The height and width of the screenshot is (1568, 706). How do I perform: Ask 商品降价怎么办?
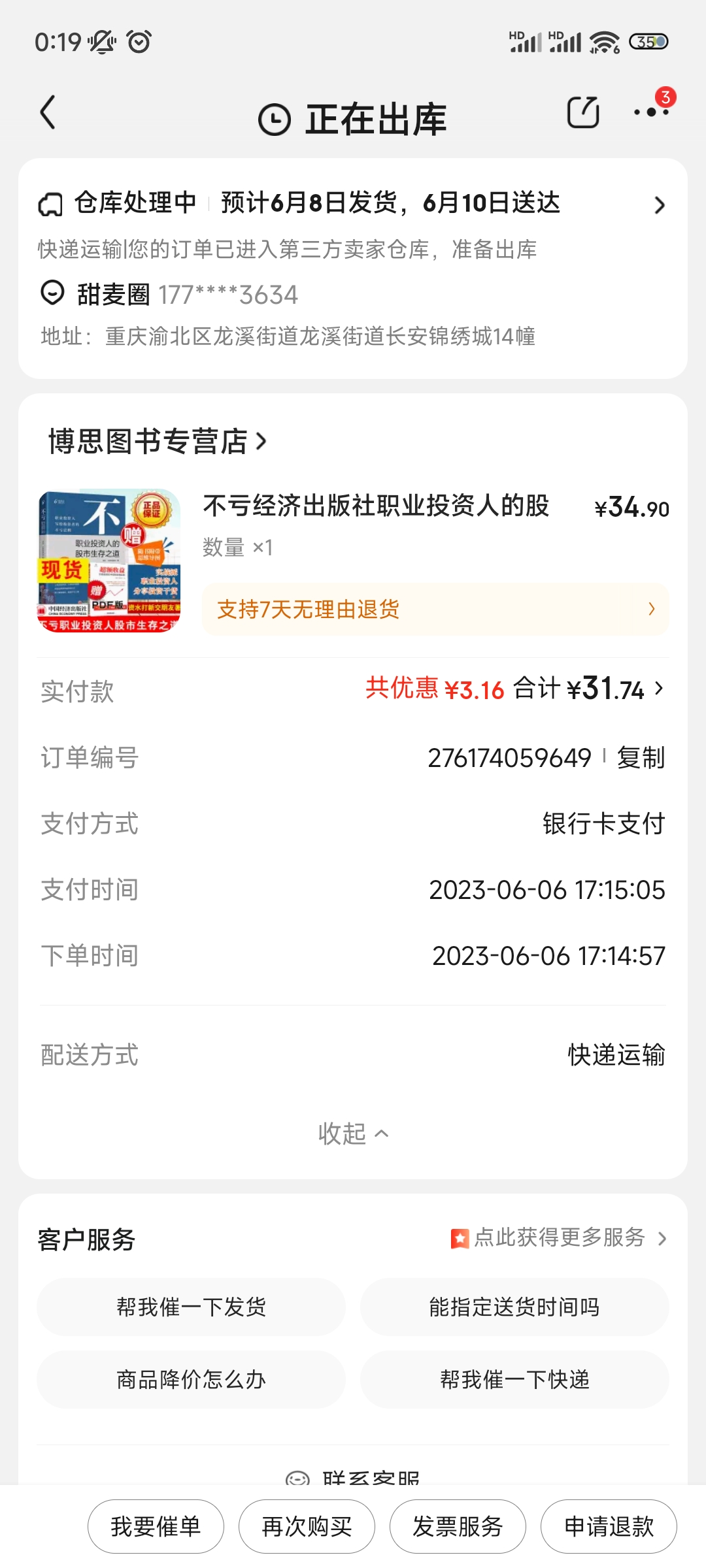pyautogui.click(x=191, y=1379)
